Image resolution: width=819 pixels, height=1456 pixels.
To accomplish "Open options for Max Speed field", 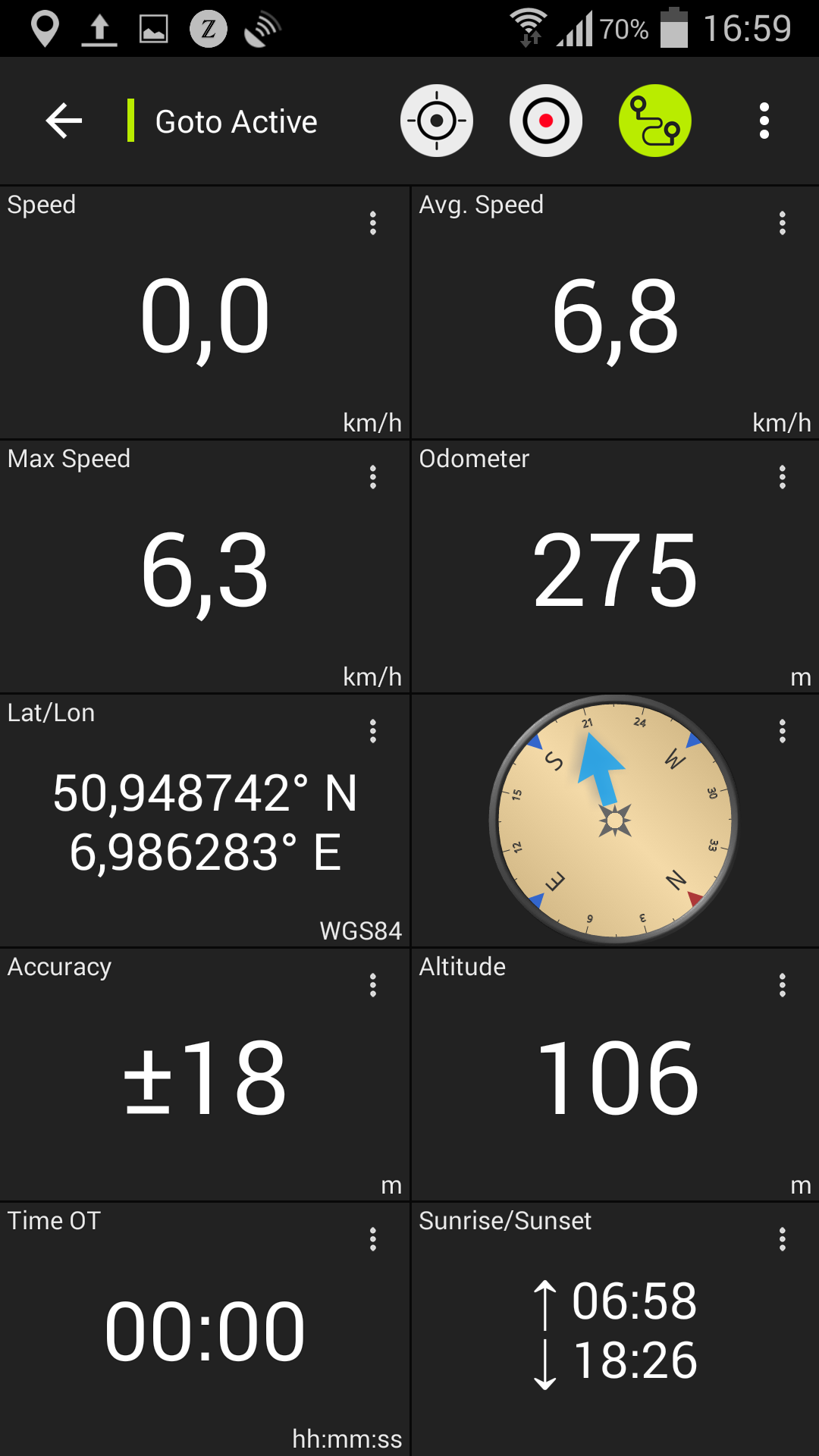I will tap(372, 477).
